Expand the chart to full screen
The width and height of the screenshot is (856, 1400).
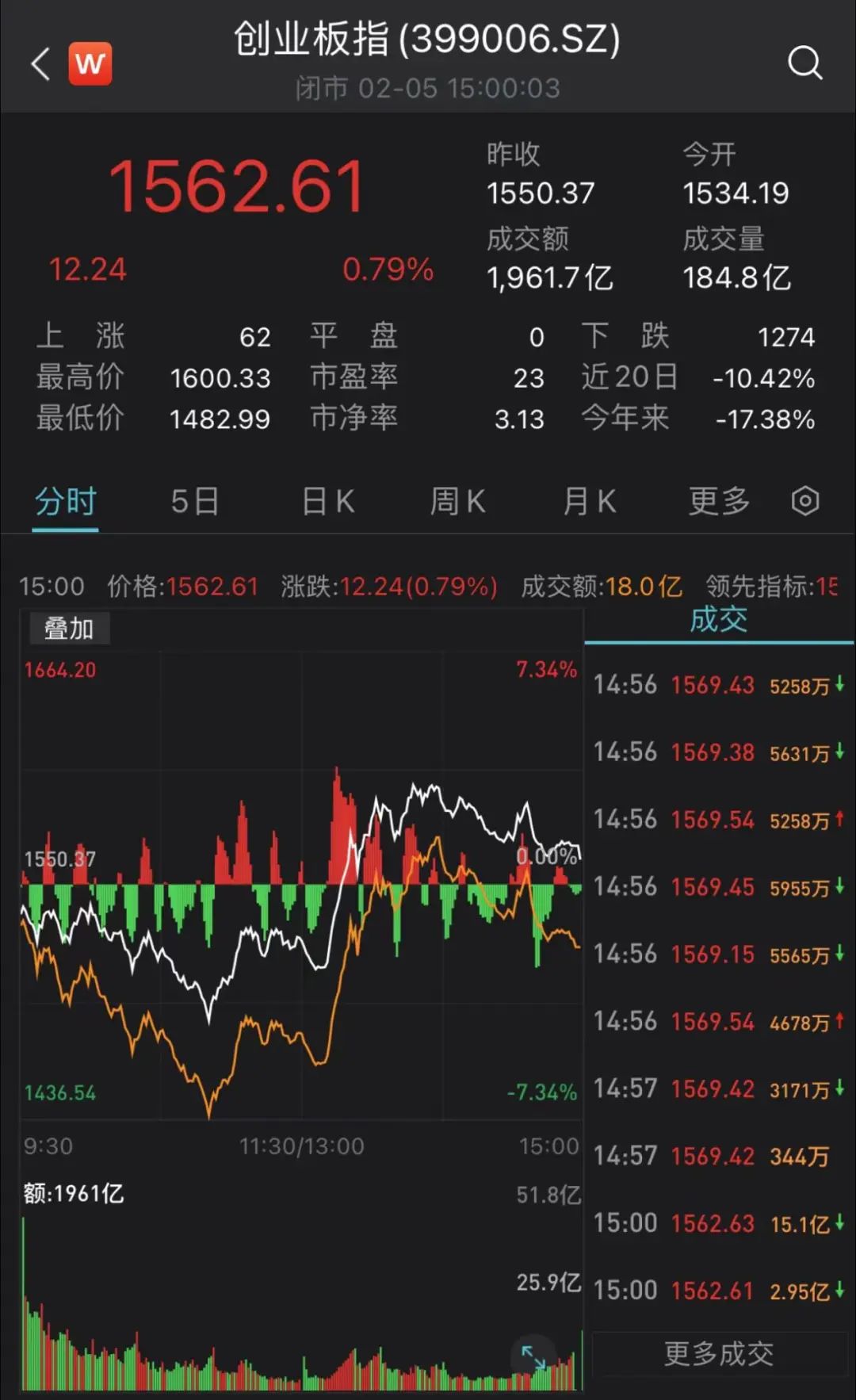pos(533,1357)
